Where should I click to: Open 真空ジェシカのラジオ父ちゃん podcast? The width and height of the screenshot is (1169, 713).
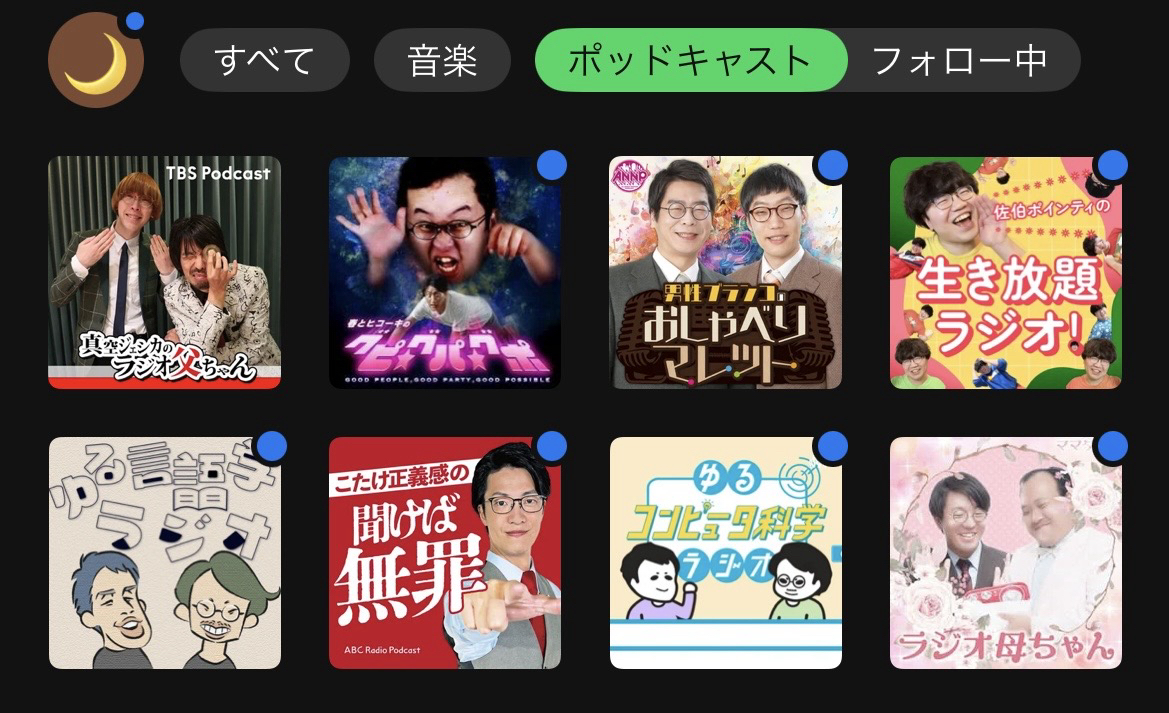[x=165, y=272]
